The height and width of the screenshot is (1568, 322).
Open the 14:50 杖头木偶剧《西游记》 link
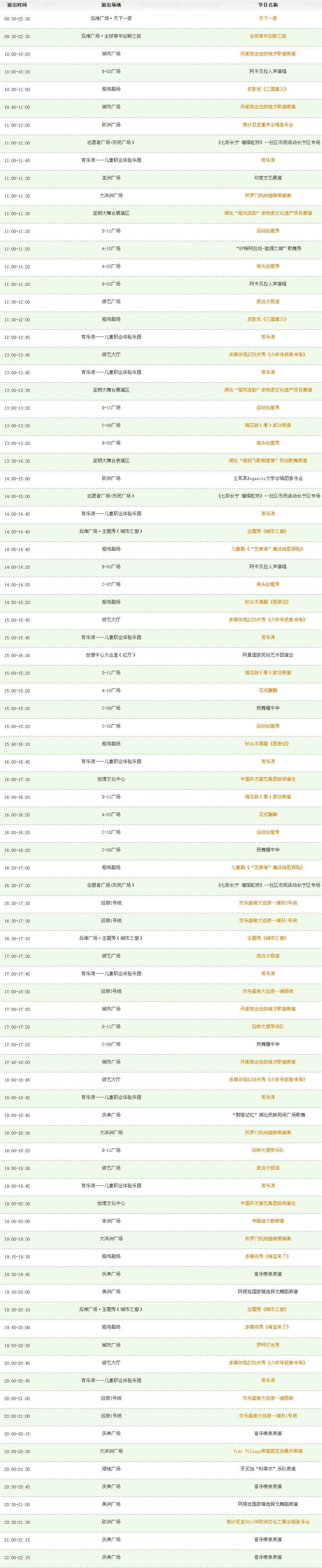[x=268, y=602]
